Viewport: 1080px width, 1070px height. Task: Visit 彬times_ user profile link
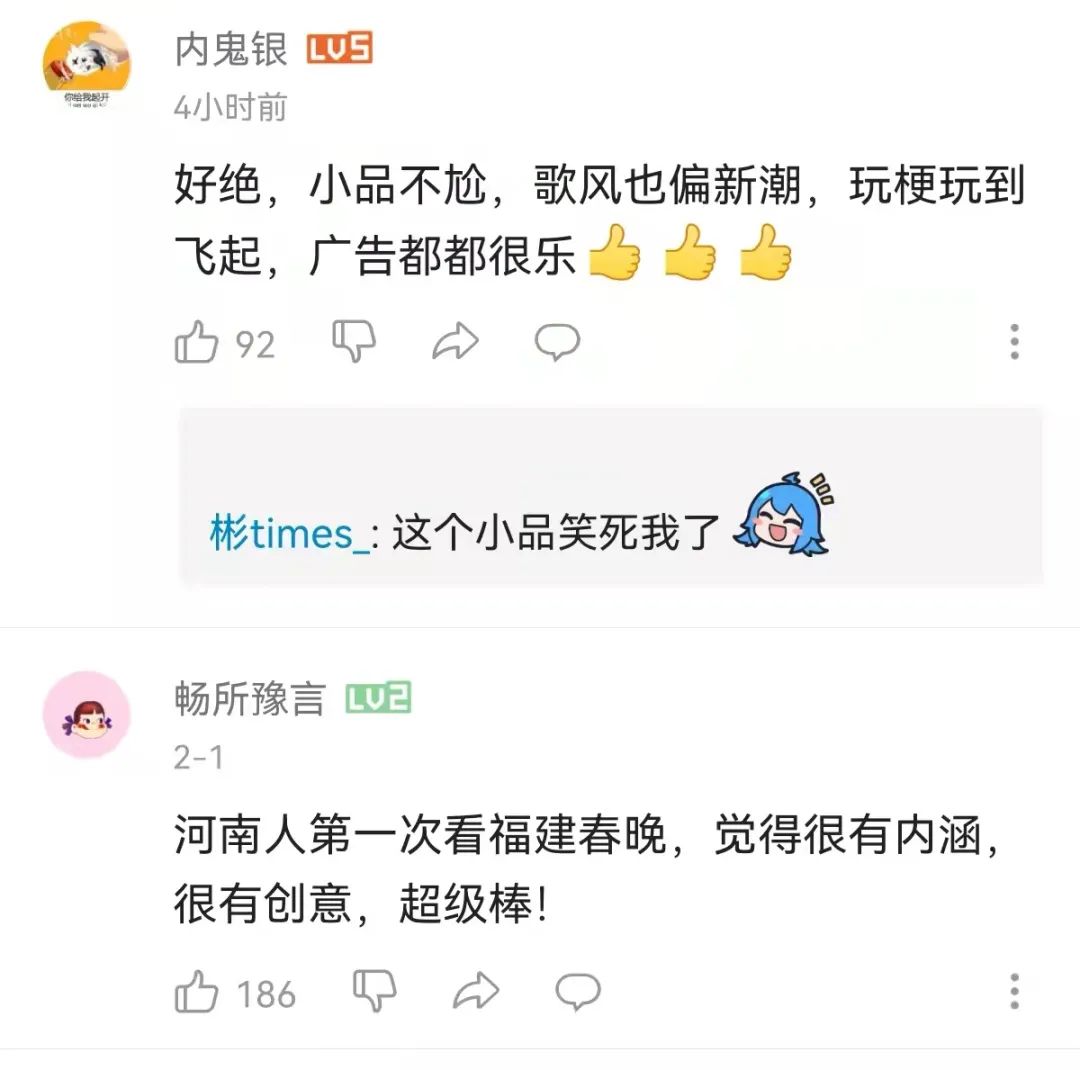pos(287,533)
